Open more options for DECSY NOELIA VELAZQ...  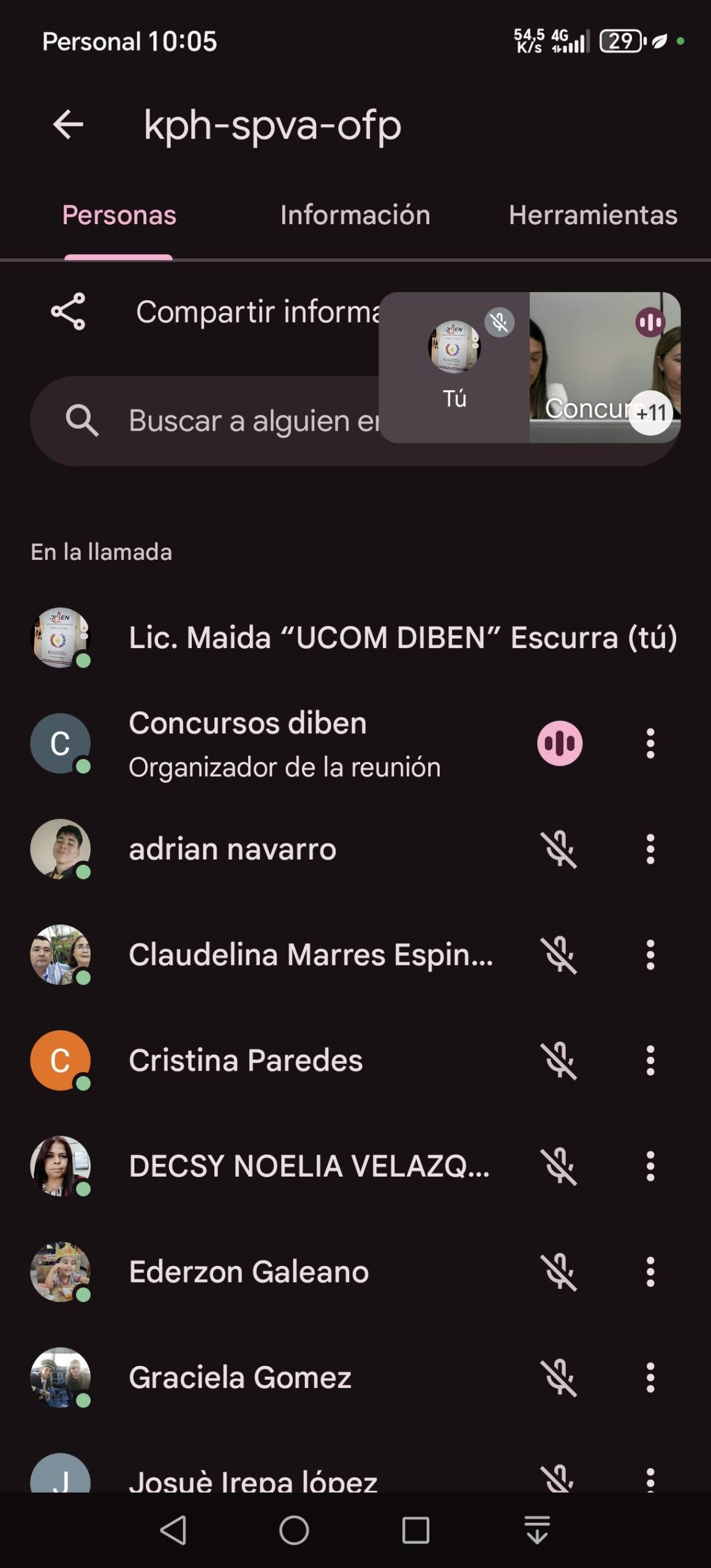pyautogui.click(x=650, y=1166)
